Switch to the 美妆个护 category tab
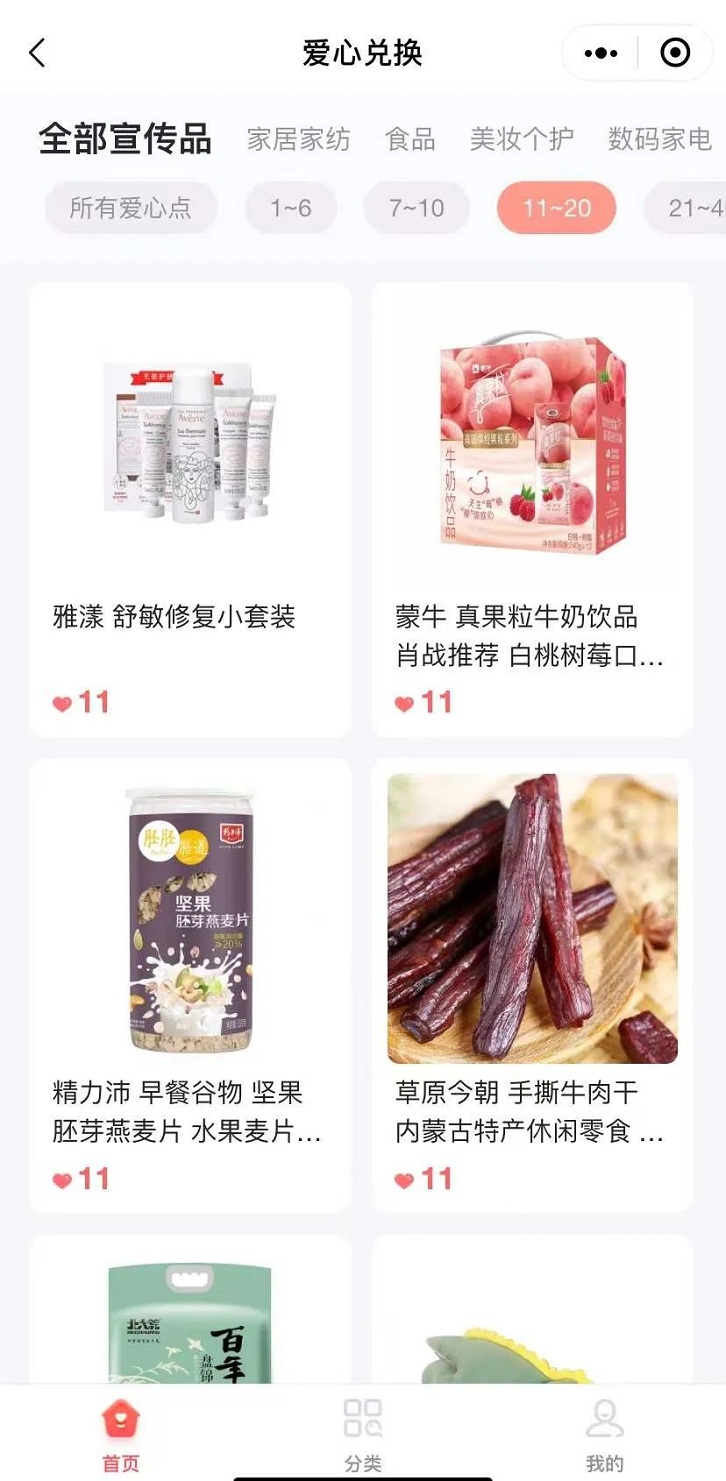Image resolution: width=726 pixels, height=1481 pixels. coord(522,139)
